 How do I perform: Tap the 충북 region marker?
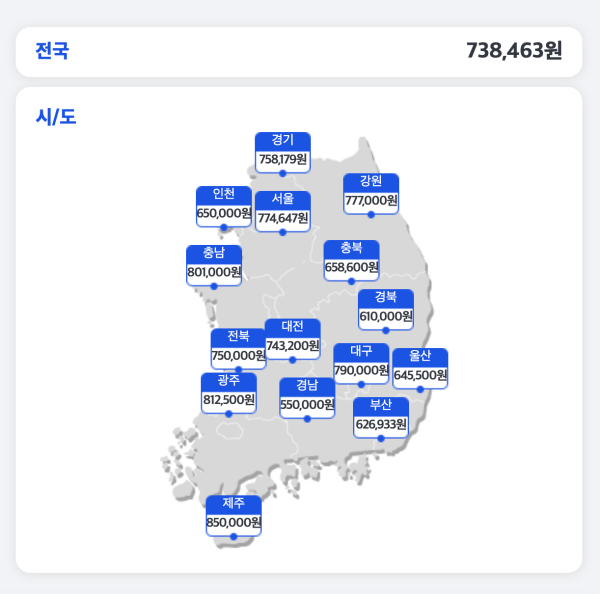(x=352, y=260)
